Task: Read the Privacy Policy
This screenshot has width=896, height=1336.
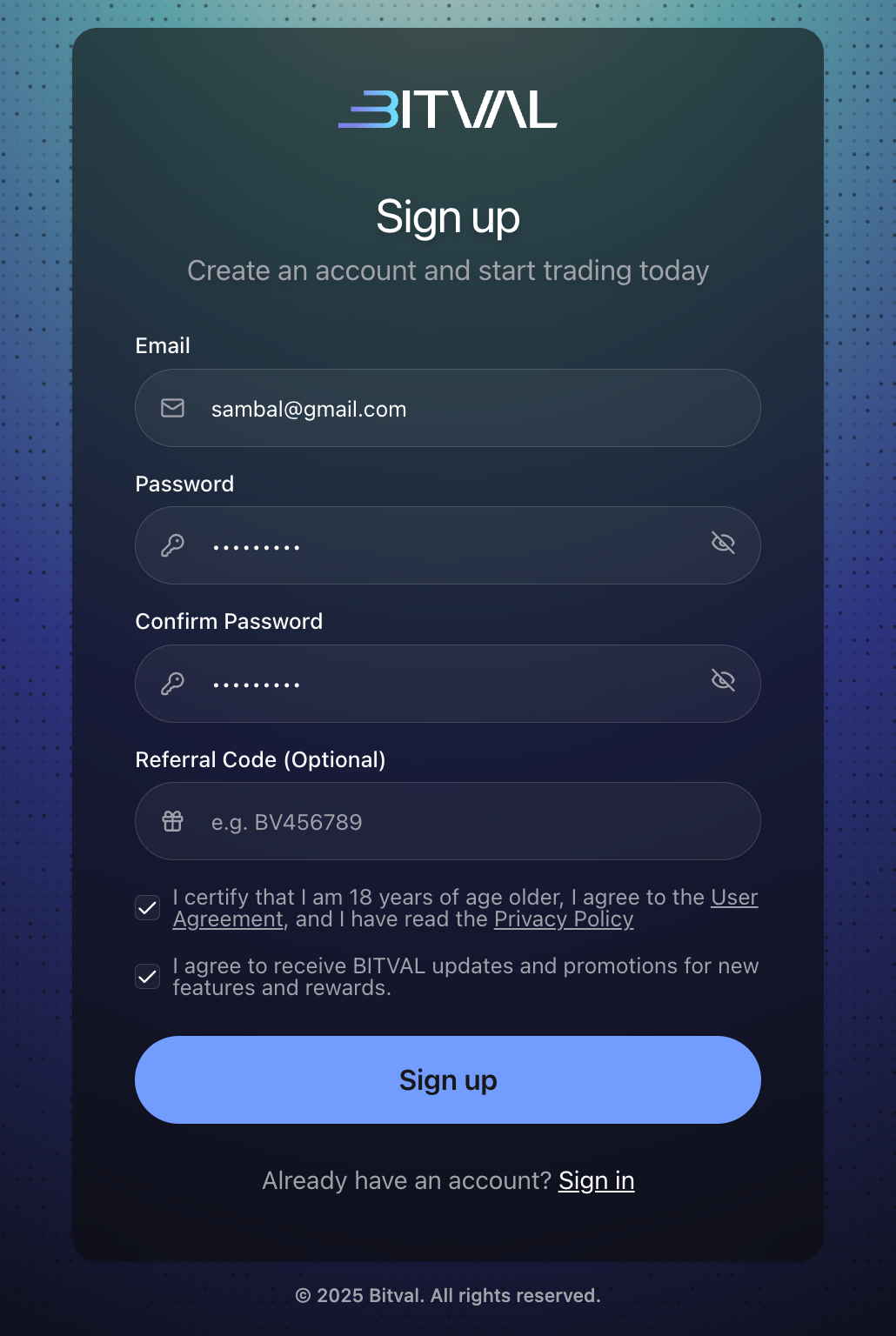Action: tap(564, 919)
